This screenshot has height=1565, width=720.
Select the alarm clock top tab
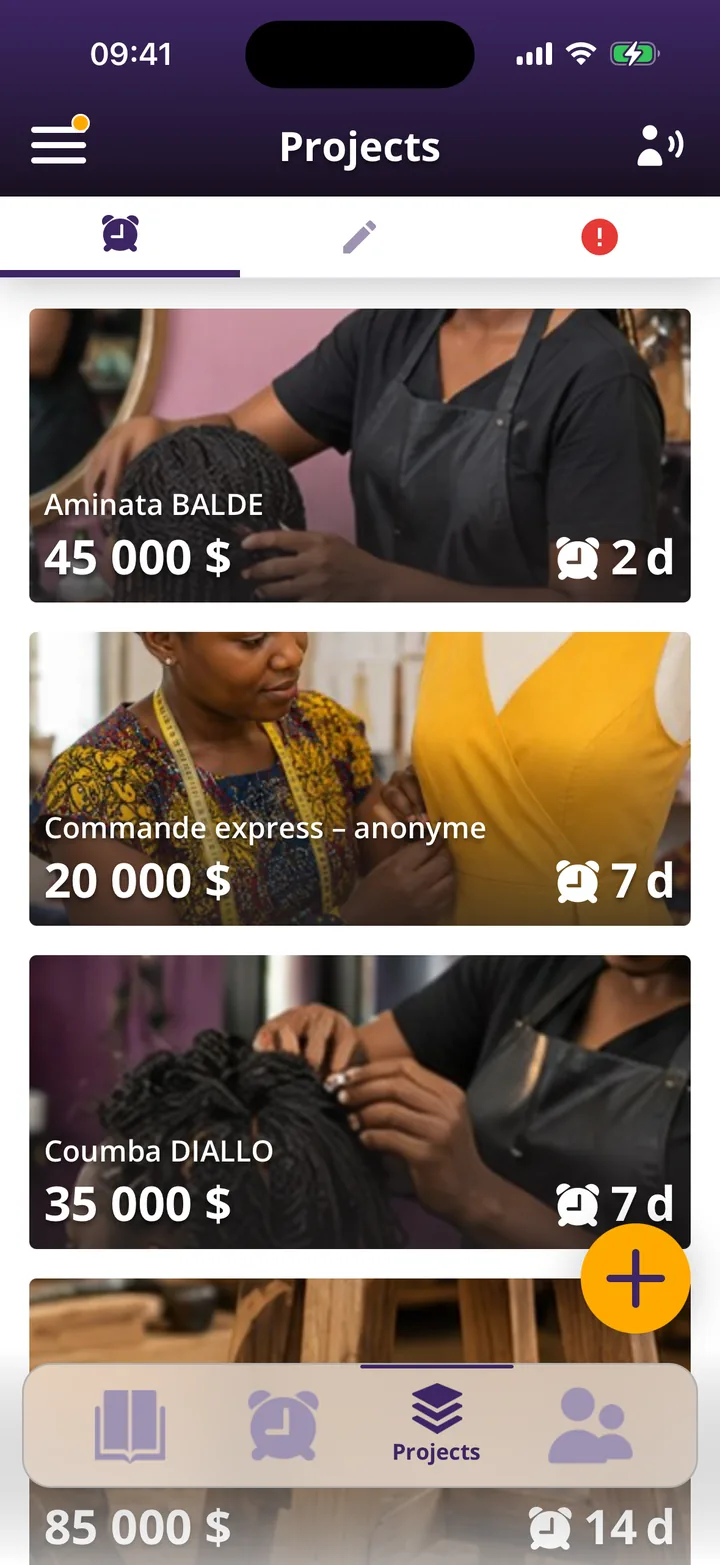click(120, 237)
